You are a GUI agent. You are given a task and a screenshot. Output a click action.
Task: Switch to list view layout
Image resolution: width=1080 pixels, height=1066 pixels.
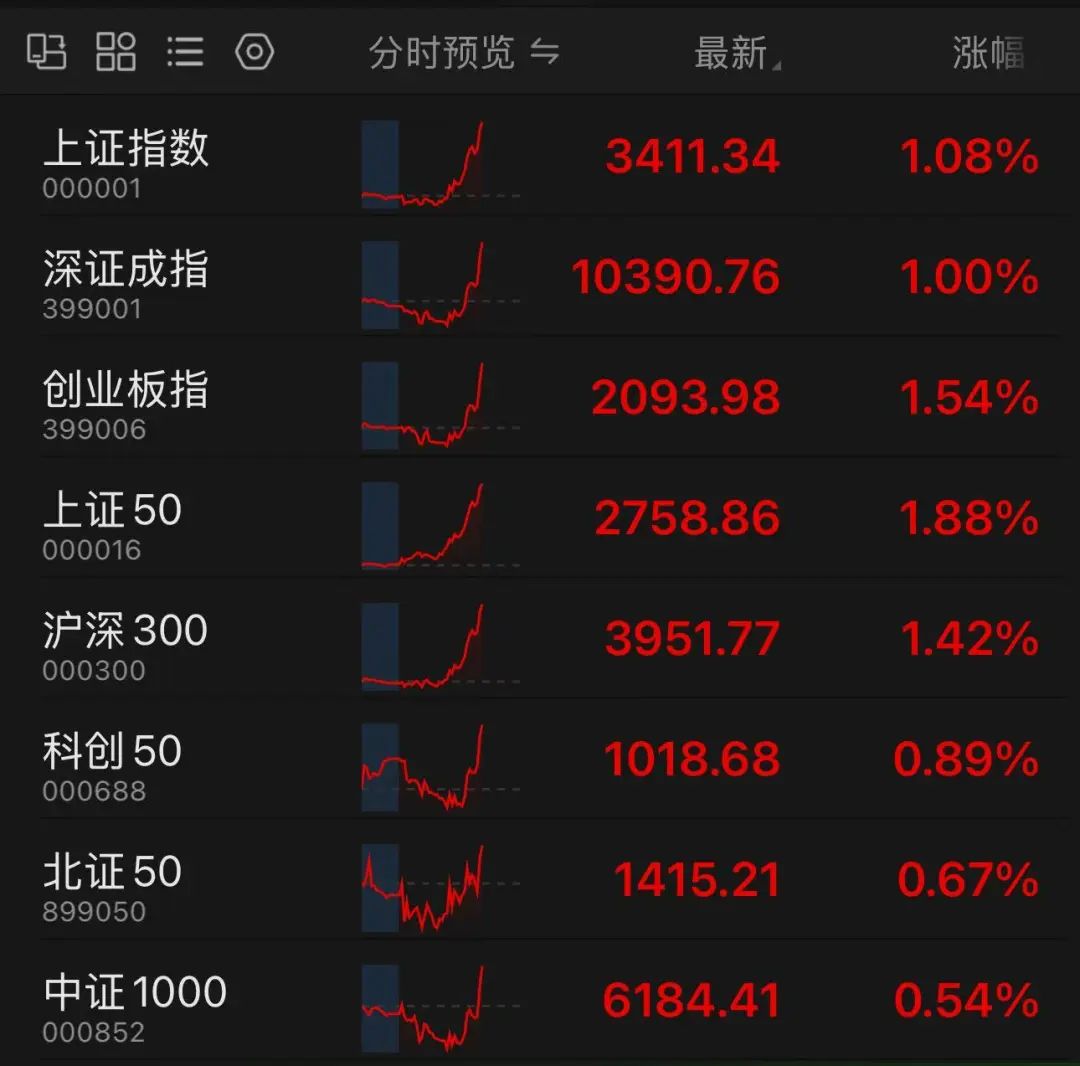[x=185, y=52]
